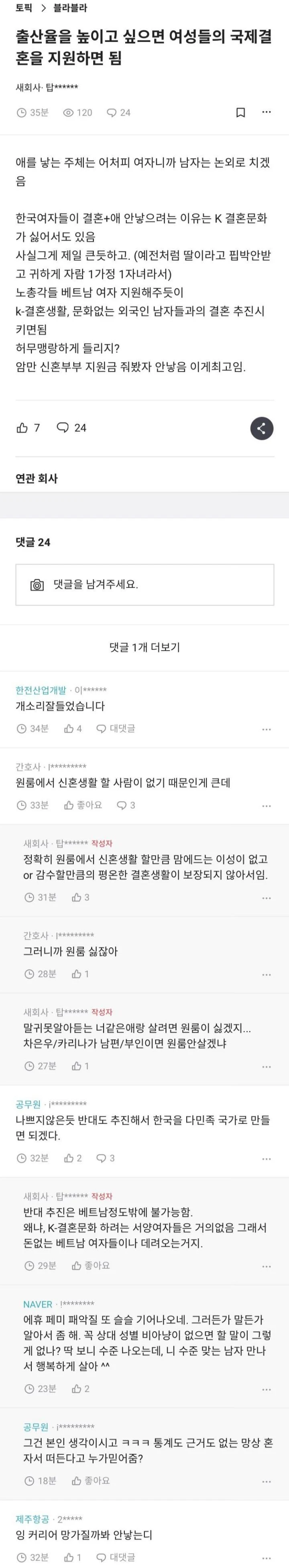Tap the 댓글을 남겨주세요 comment field
The height and width of the screenshot is (1568, 289).
coord(144,585)
